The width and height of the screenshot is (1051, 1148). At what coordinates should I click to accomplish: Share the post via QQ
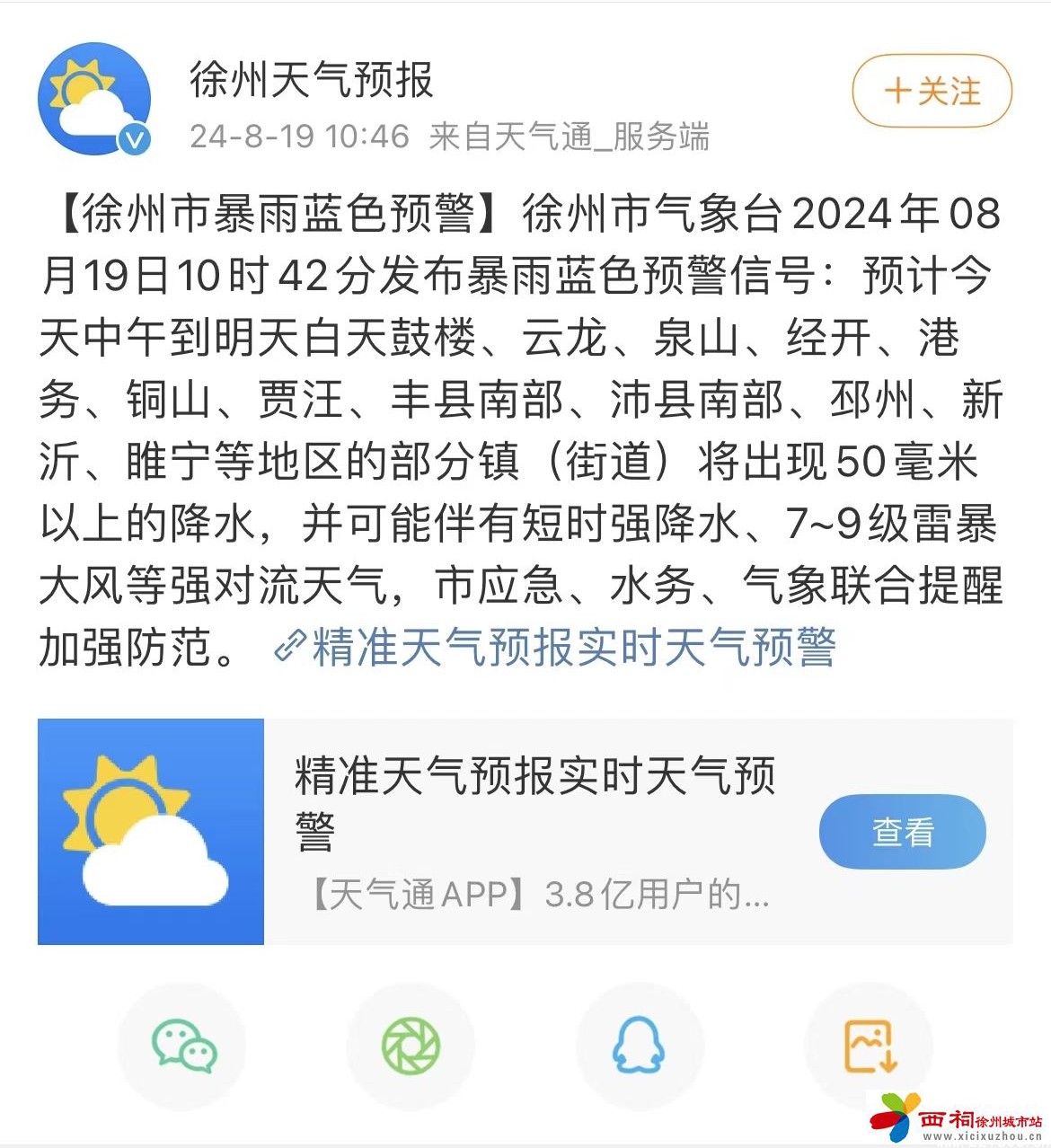coord(639,1045)
